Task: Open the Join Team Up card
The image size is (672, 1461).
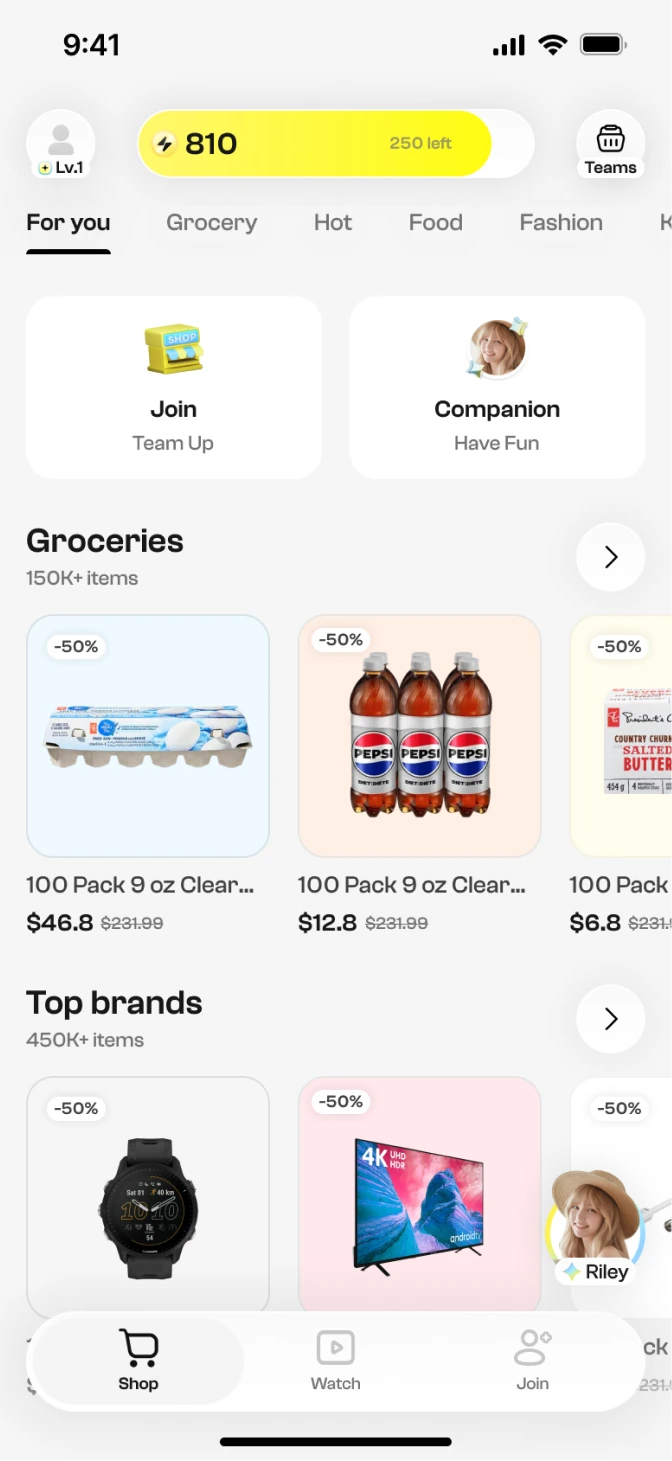Action: pos(174,387)
